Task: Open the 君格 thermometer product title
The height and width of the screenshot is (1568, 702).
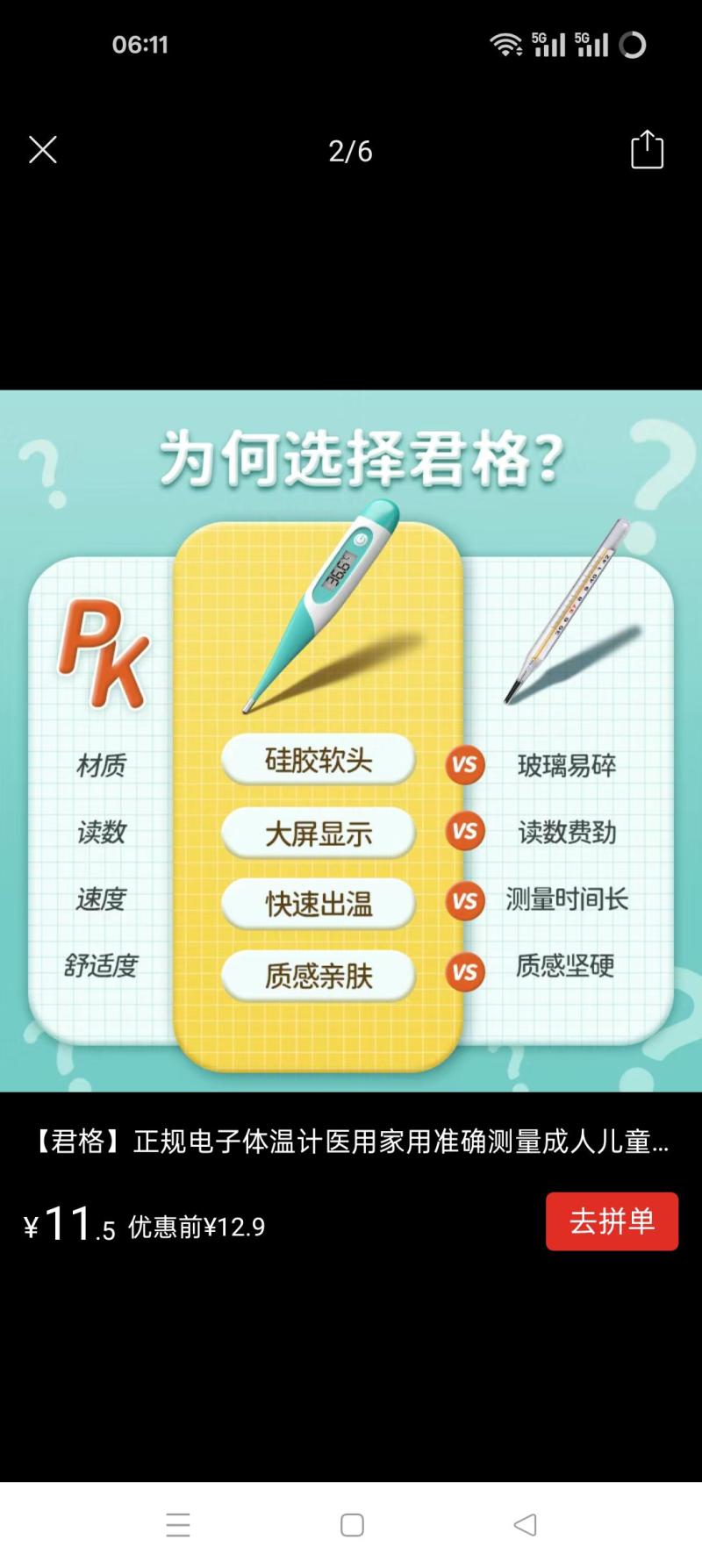Action: click(351, 1141)
